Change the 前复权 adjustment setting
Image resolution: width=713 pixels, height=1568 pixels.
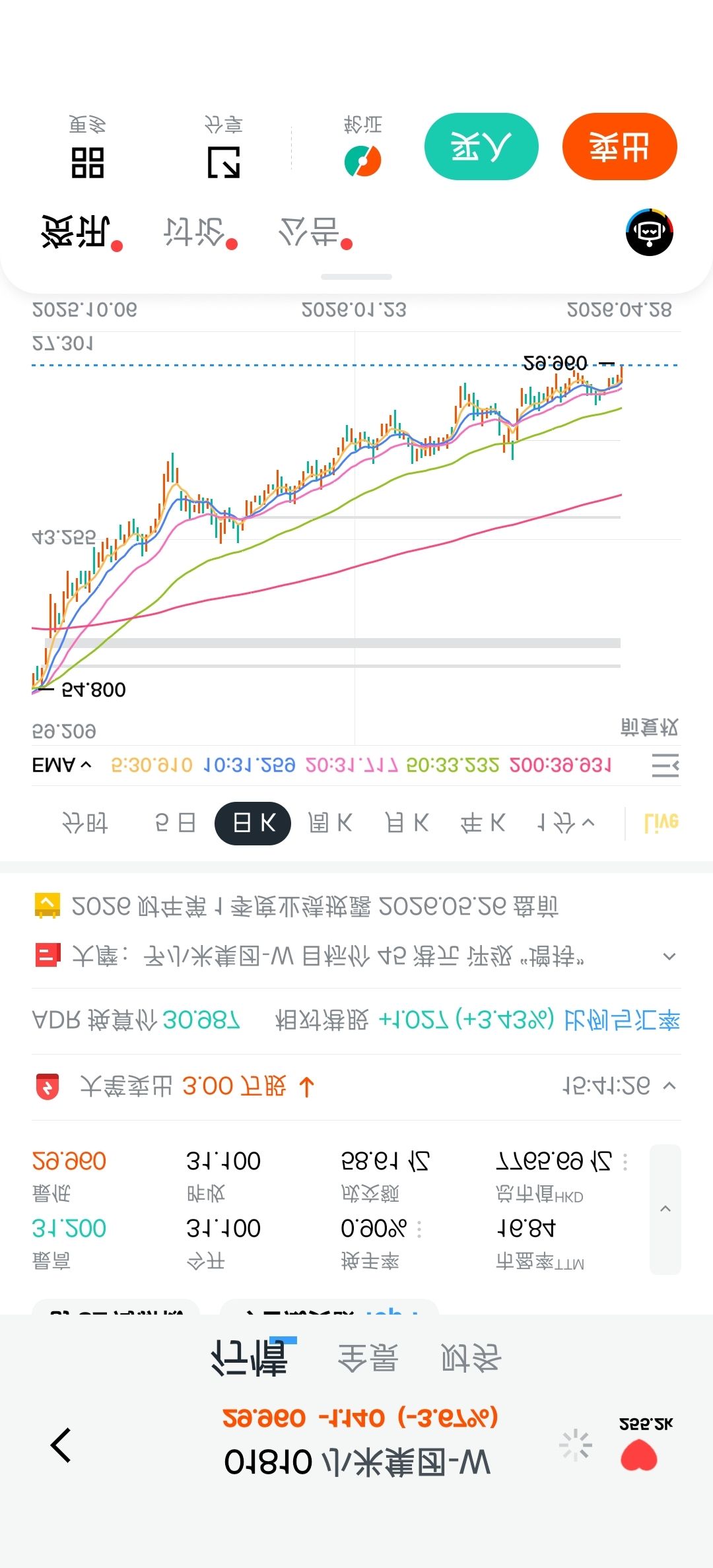(x=649, y=727)
